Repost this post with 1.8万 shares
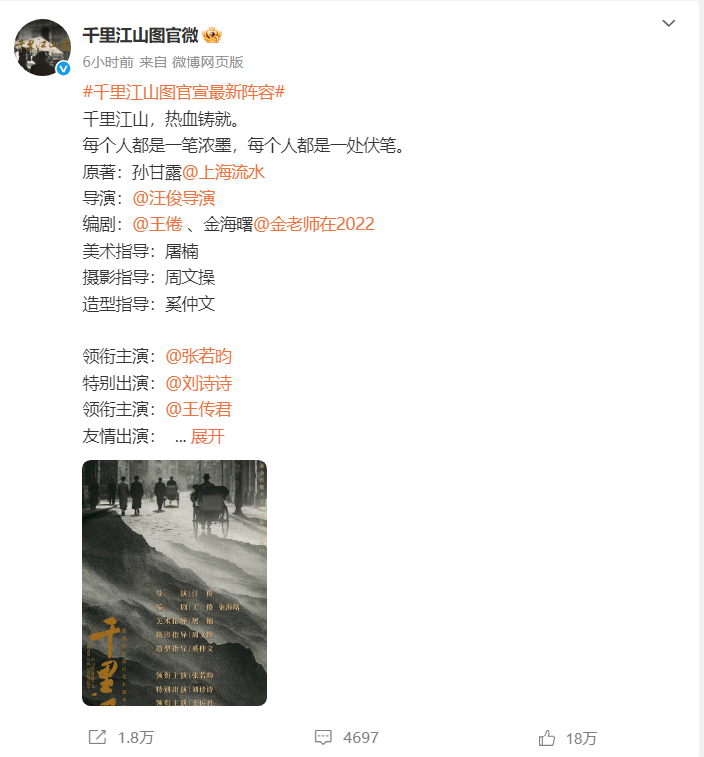 point(120,738)
